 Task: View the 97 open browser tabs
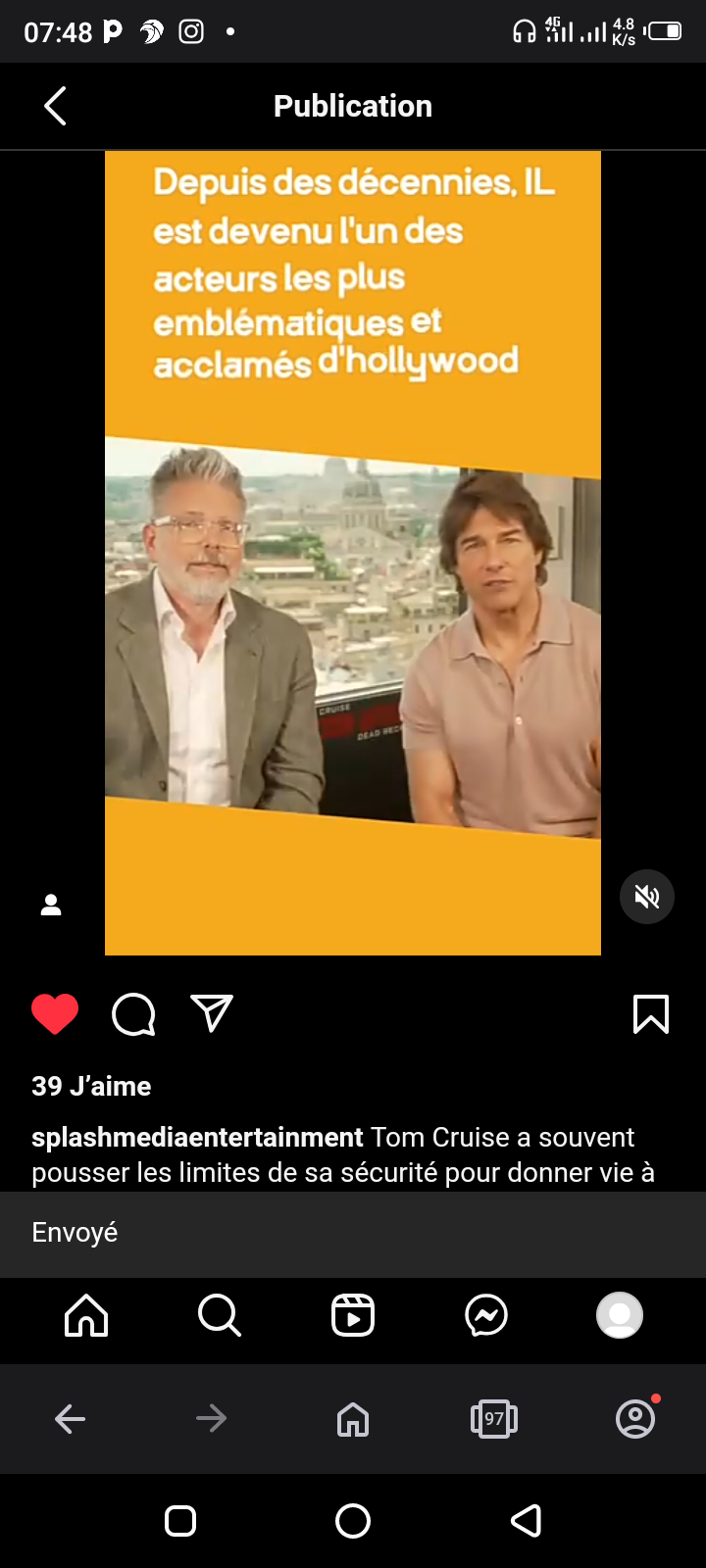click(494, 1418)
